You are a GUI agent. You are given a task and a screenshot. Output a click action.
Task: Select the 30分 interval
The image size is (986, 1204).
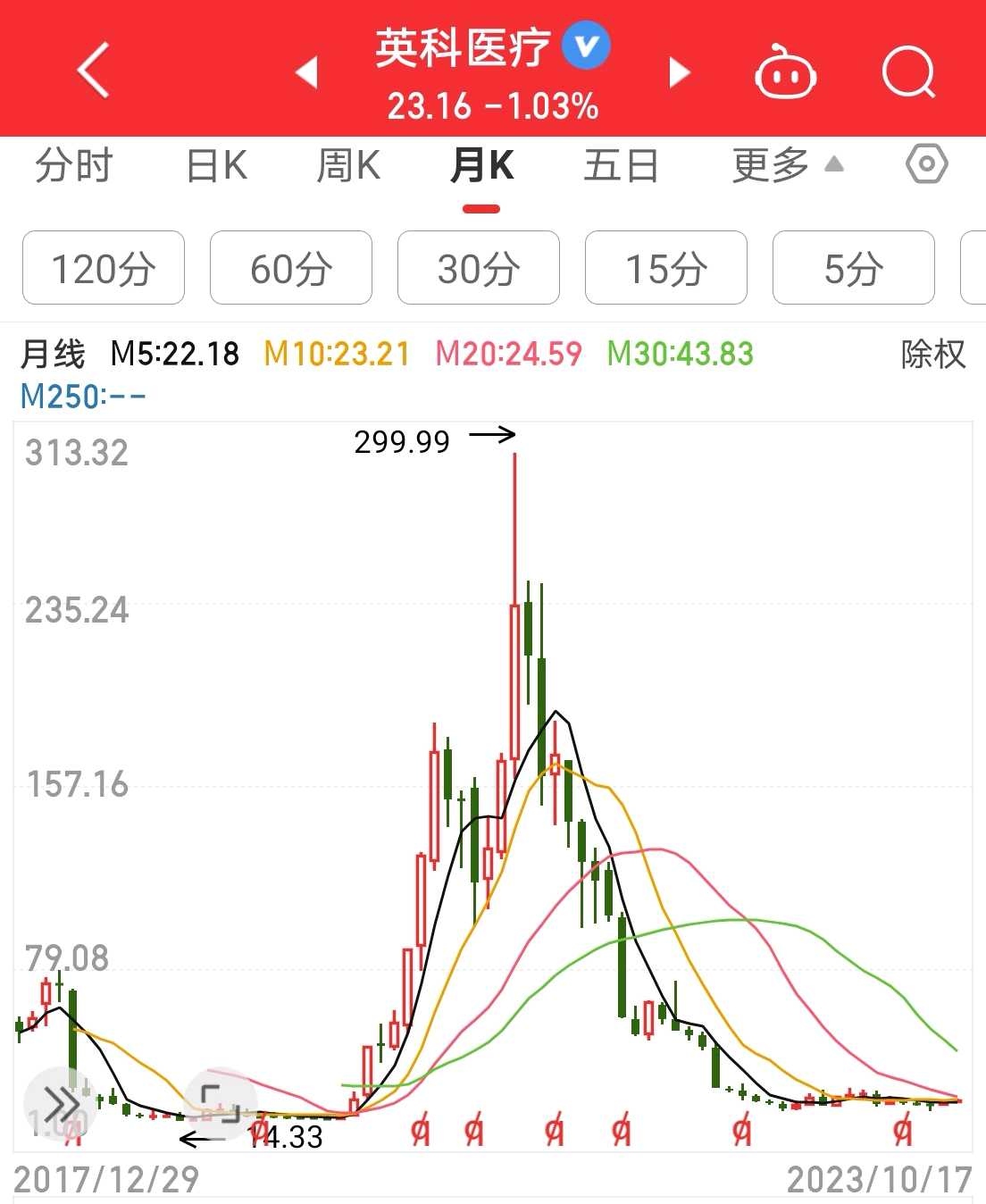[478, 267]
